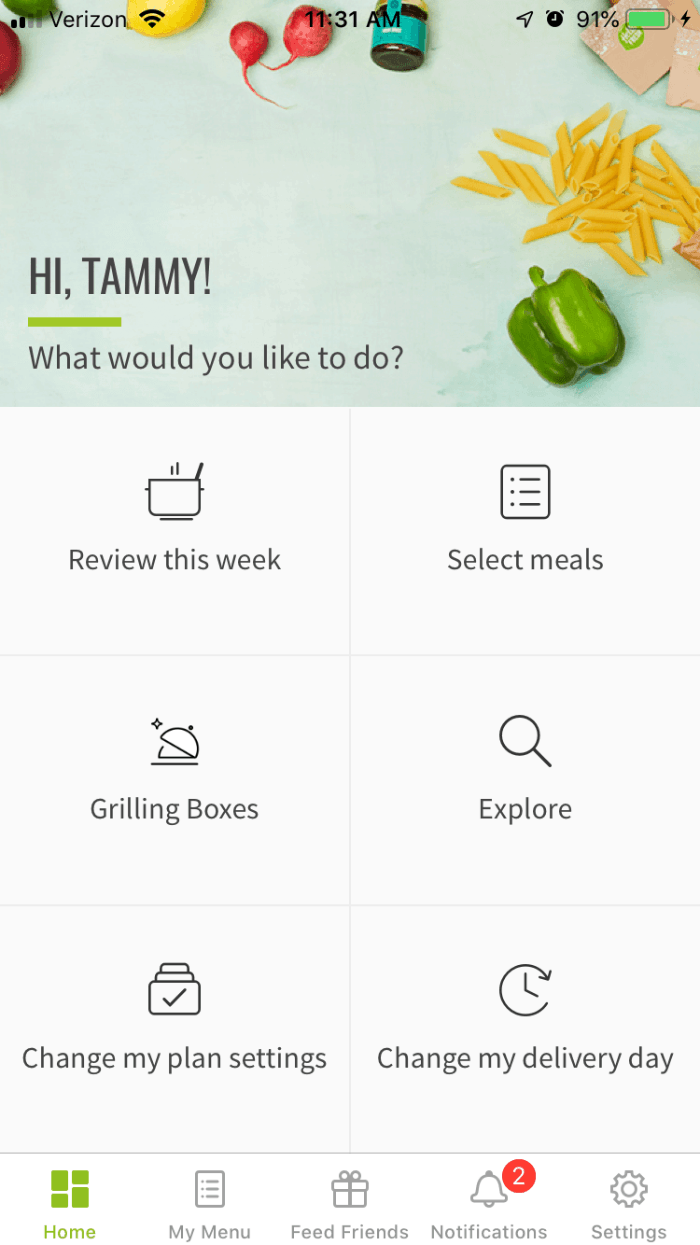
Task: Open Review this week
Action: click(x=175, y=530)
